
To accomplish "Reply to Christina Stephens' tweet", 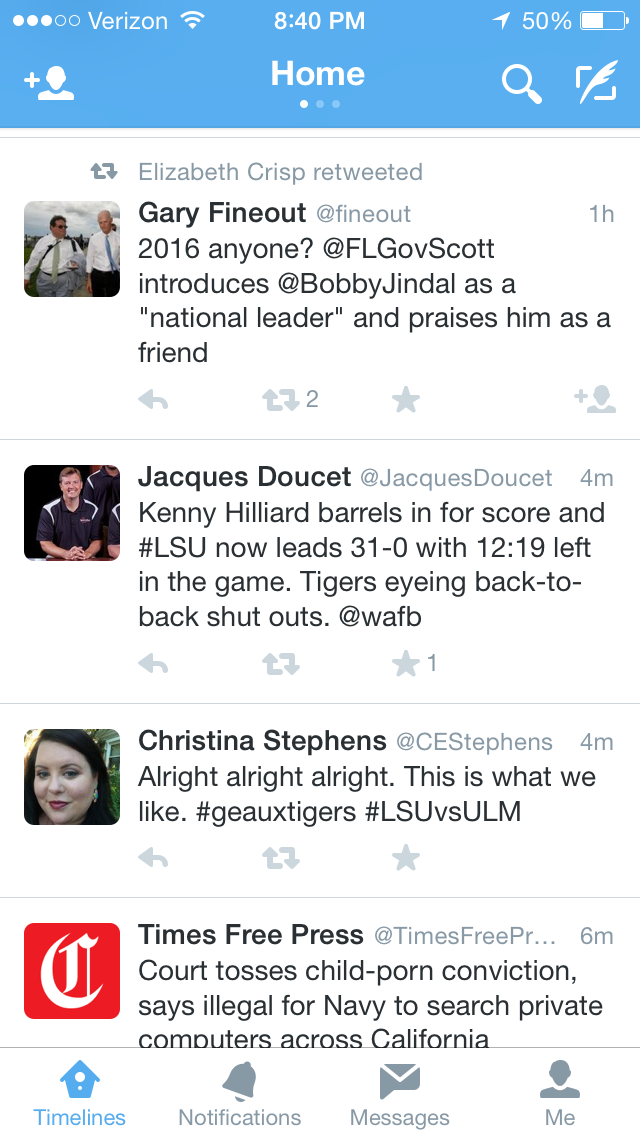I will click(x=153, y=858).
